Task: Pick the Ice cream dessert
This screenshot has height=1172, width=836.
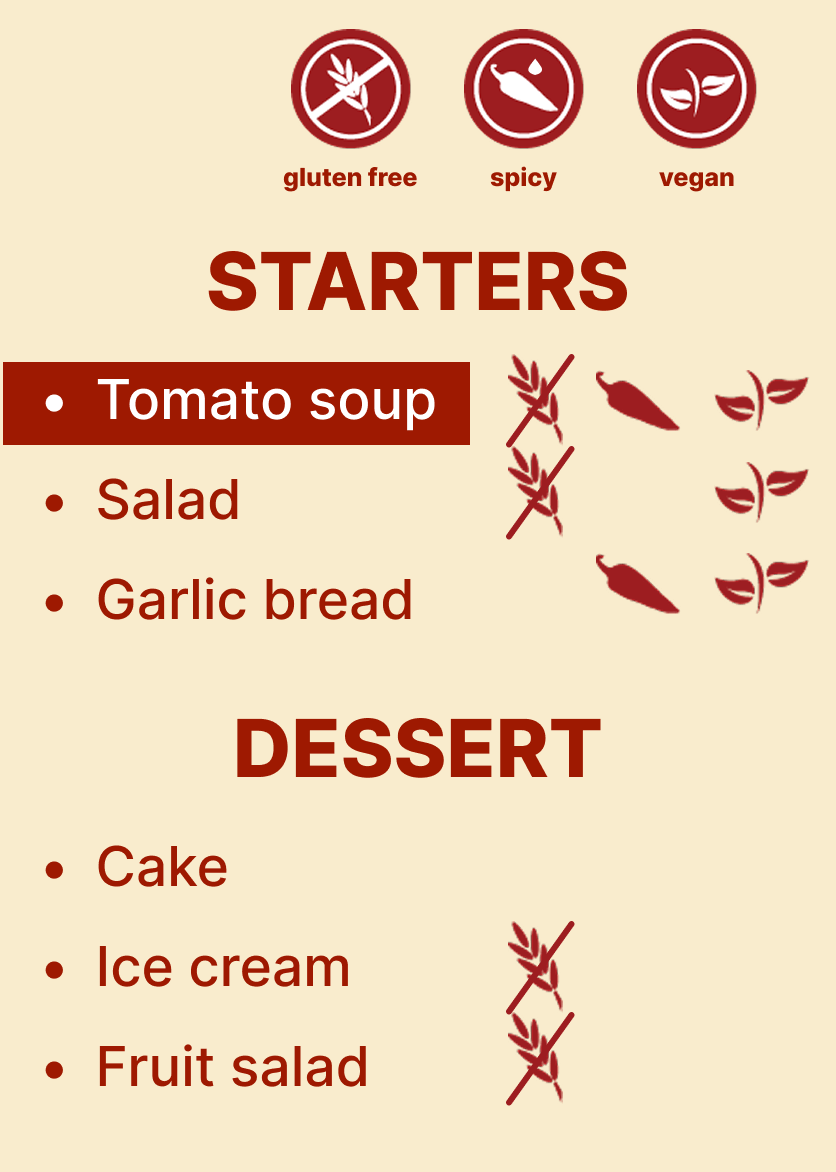Action: [223, 967]
